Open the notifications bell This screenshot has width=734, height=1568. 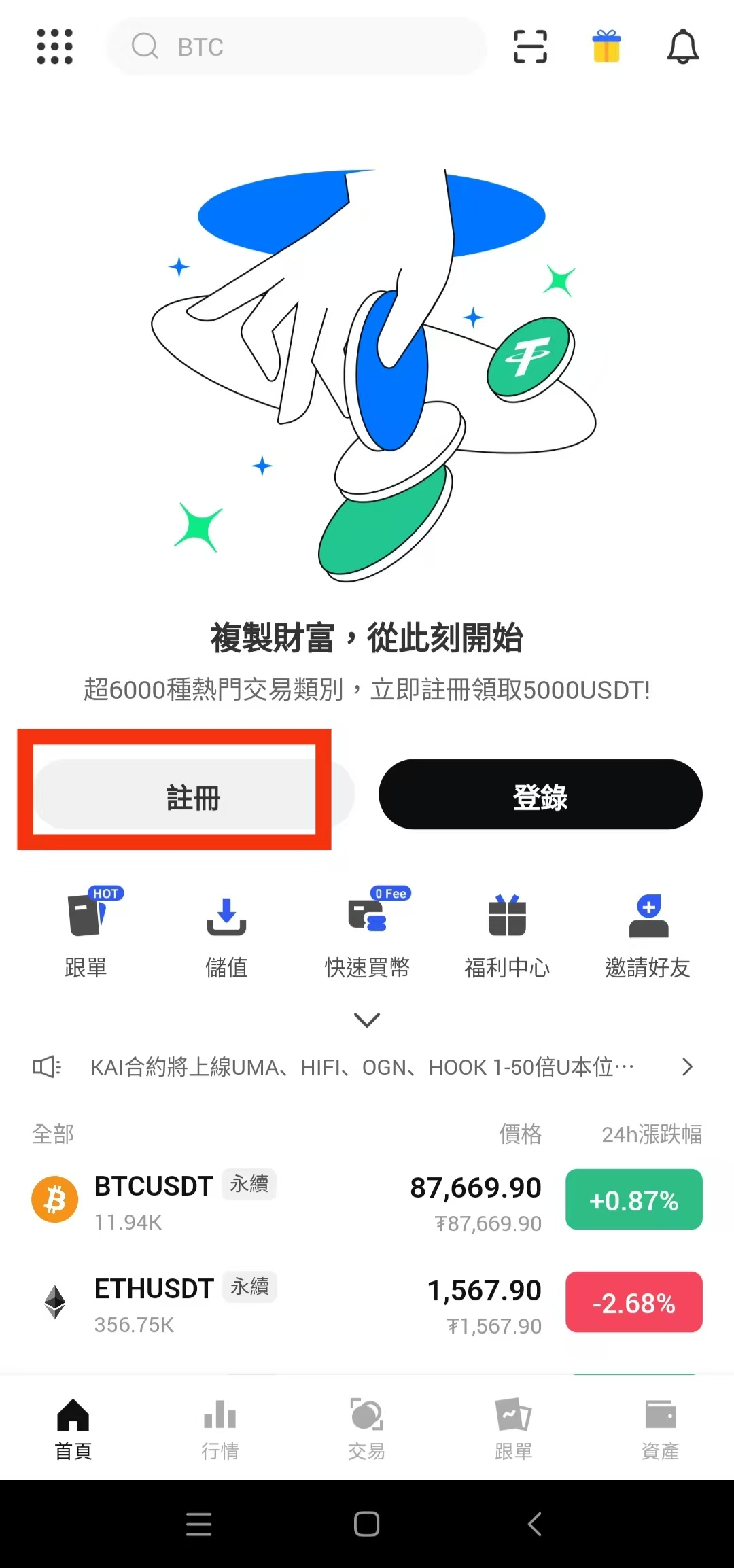pyautogui.click(x=683, y=47)
